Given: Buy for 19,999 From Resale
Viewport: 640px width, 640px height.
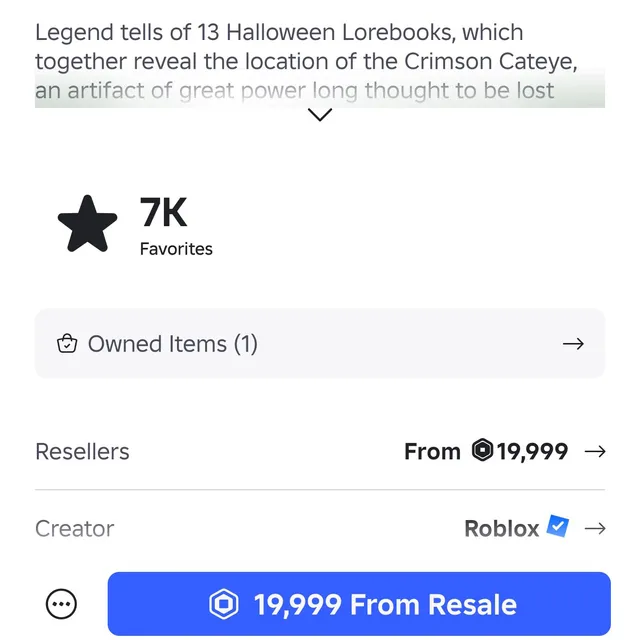Looking at the screenshot, I should click(359, 604).
